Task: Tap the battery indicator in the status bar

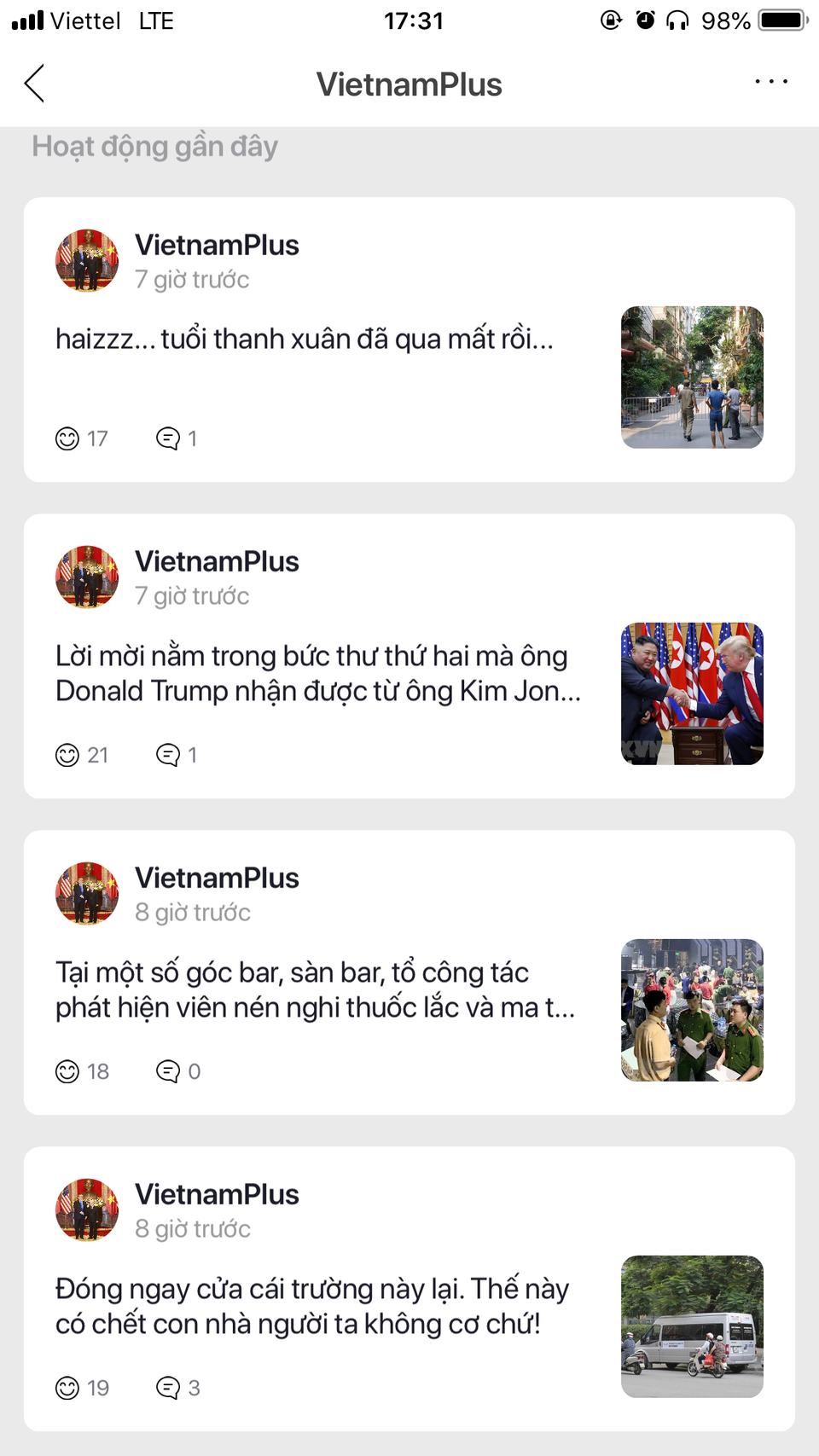Action: tap(779, 20)
